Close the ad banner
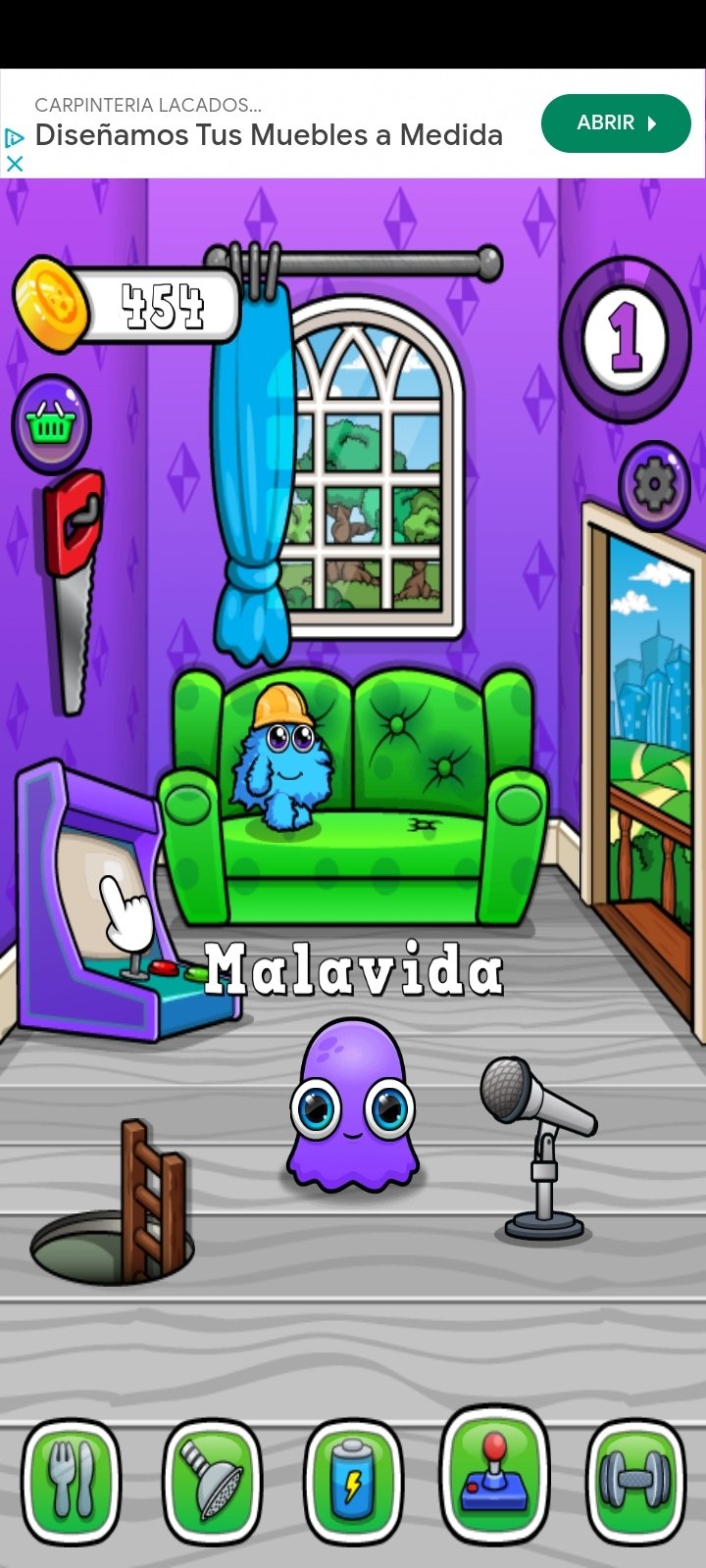This screenshot has height=1568, width=706. 14,164
